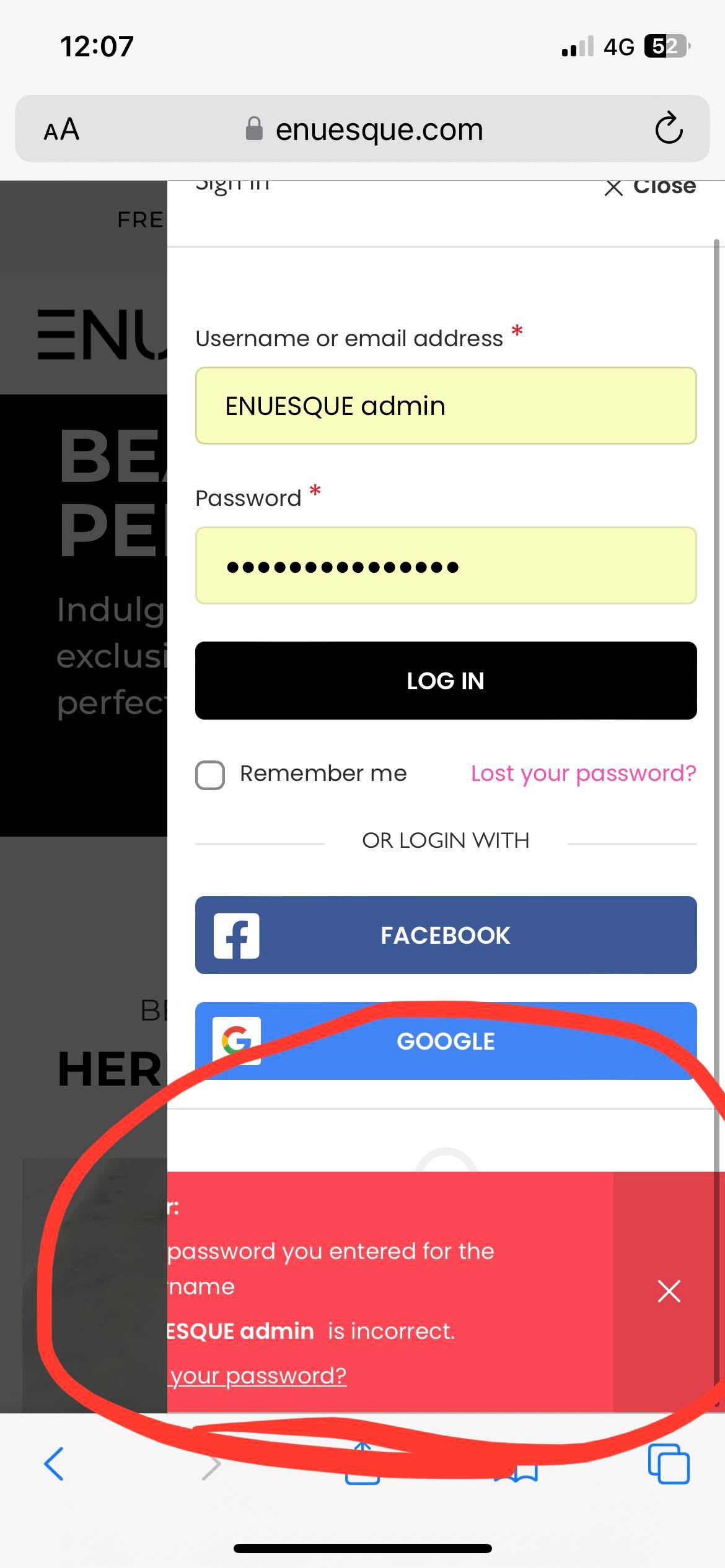
Task: Open the AA reader options menu
Action: pos(61,129)
